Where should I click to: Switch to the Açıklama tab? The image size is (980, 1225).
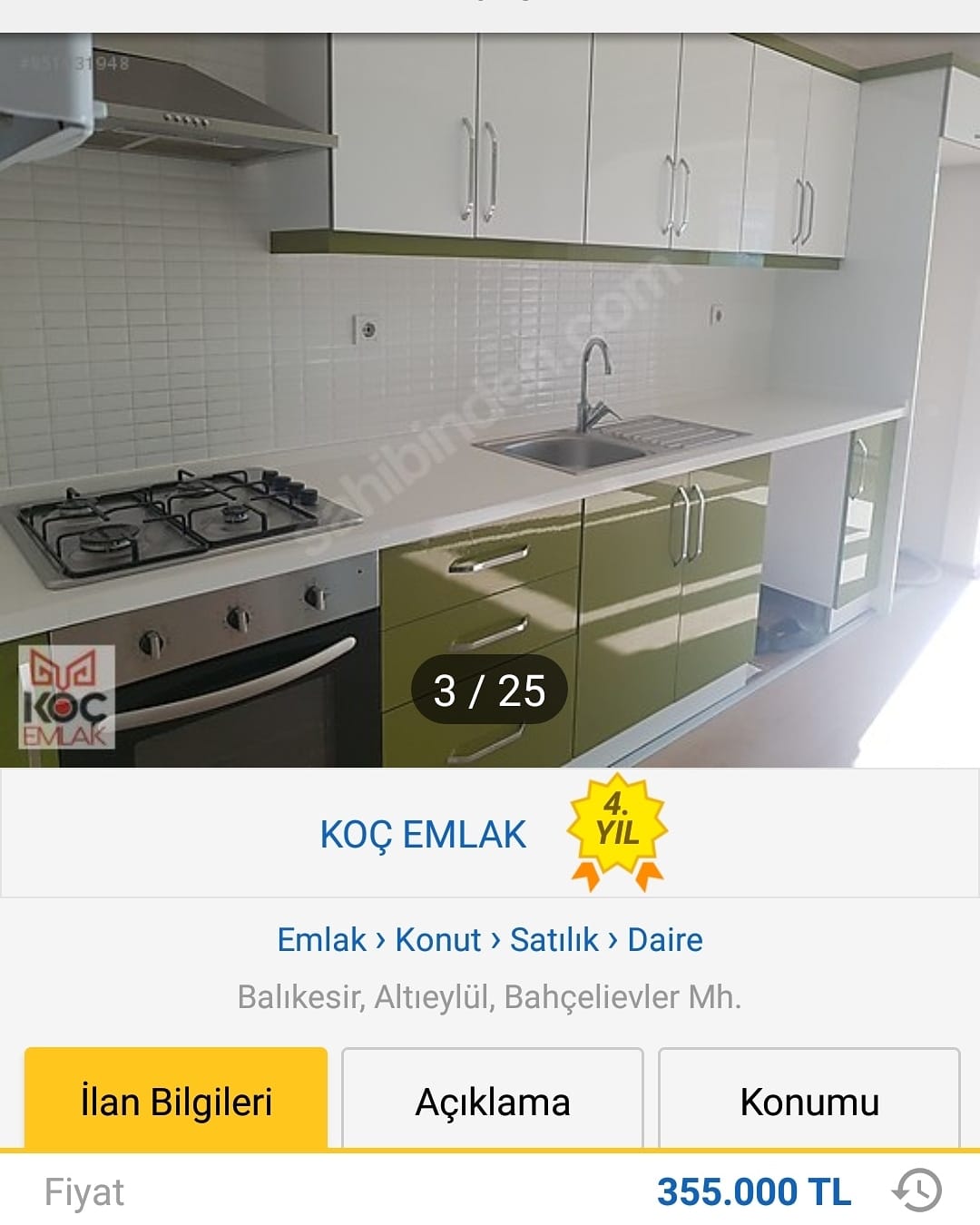click(x=493, y=1099)
